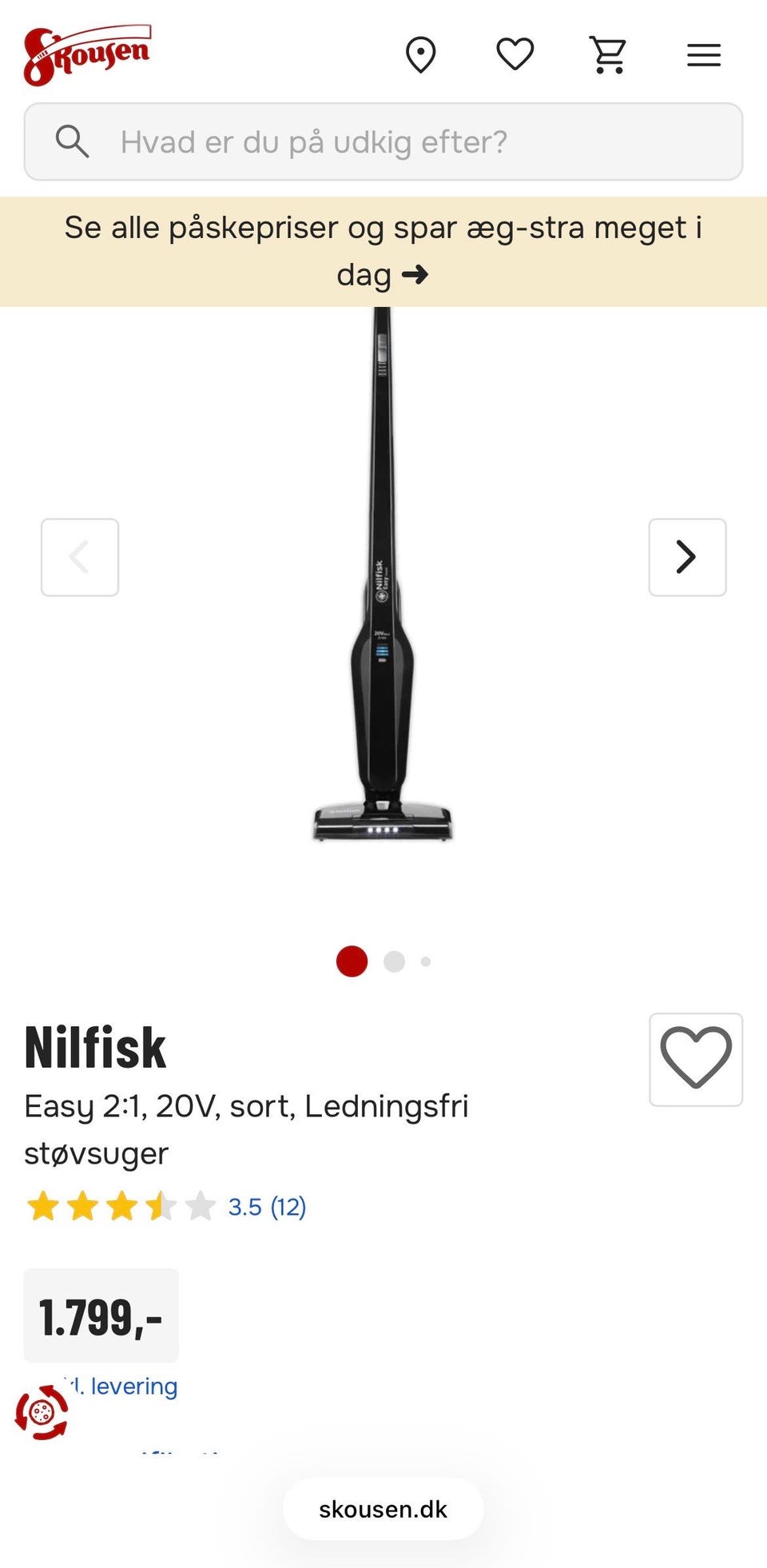Open the Skousen home logo
767x1568 pixels.
pos(86,54)
